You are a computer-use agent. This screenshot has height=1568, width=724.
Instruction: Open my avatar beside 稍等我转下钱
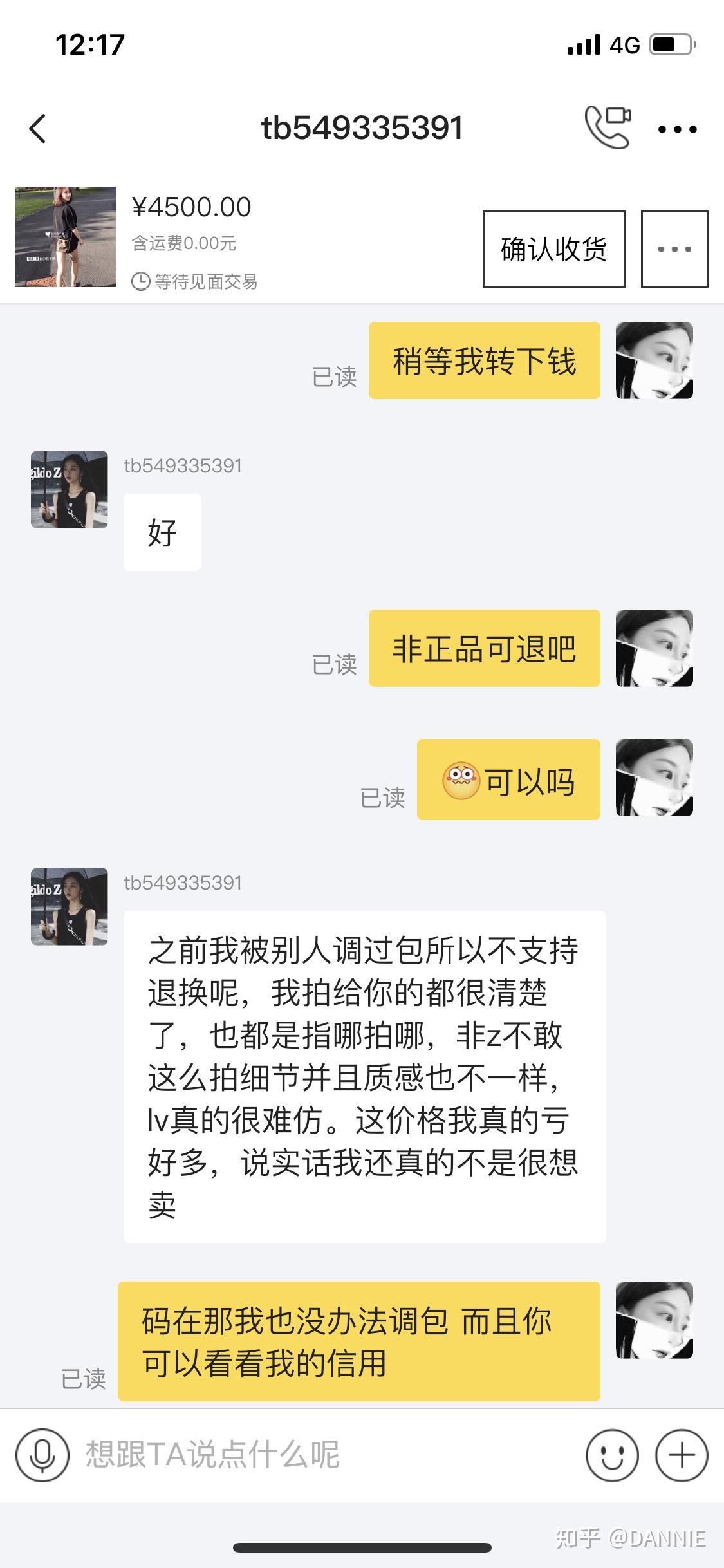pyautogui.click(x=654, y=360)
